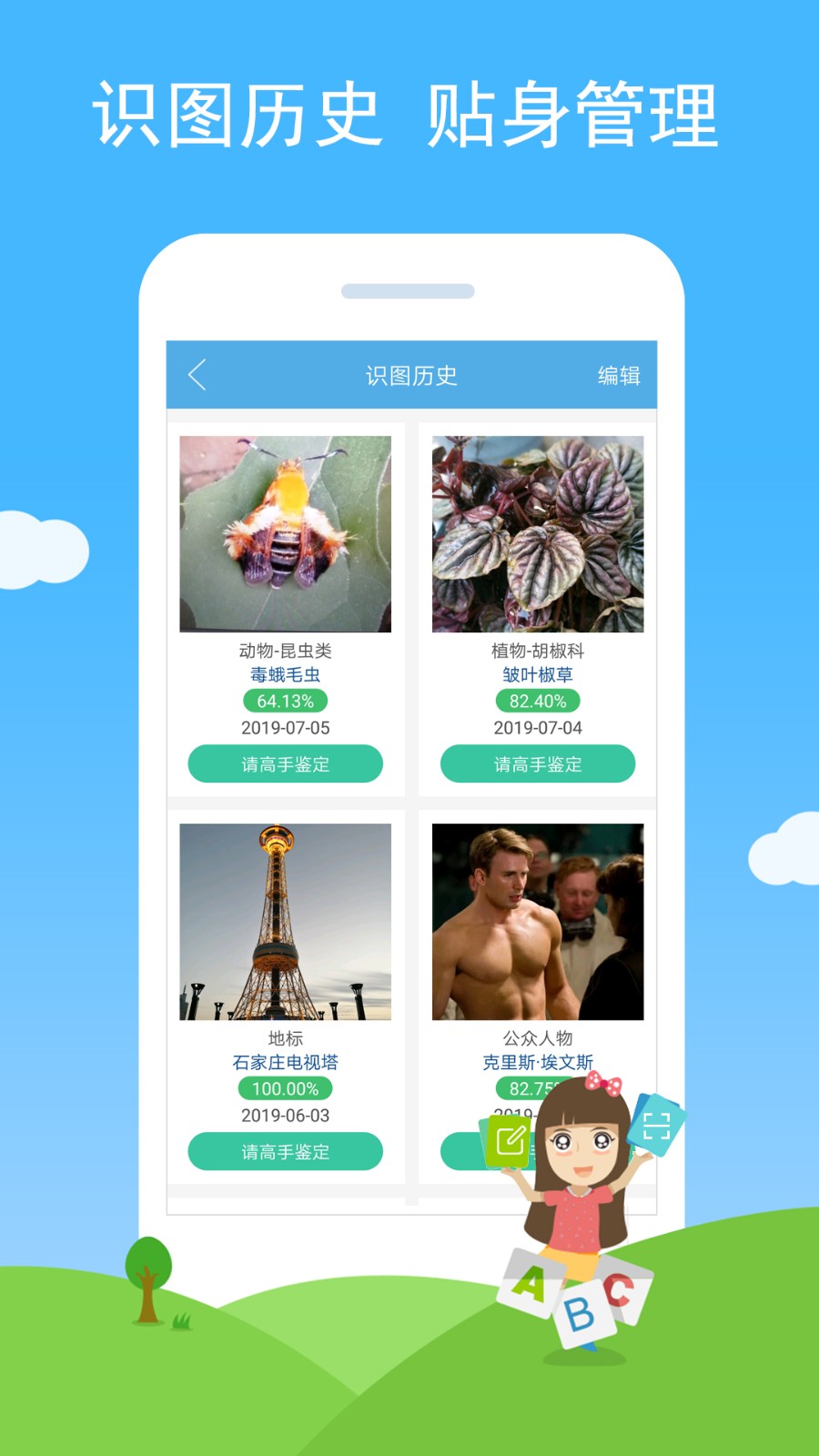Open the 克里斯·埃文斯 result link
This screenshot has width=819, height=1456.
[x=535, y=1061]
